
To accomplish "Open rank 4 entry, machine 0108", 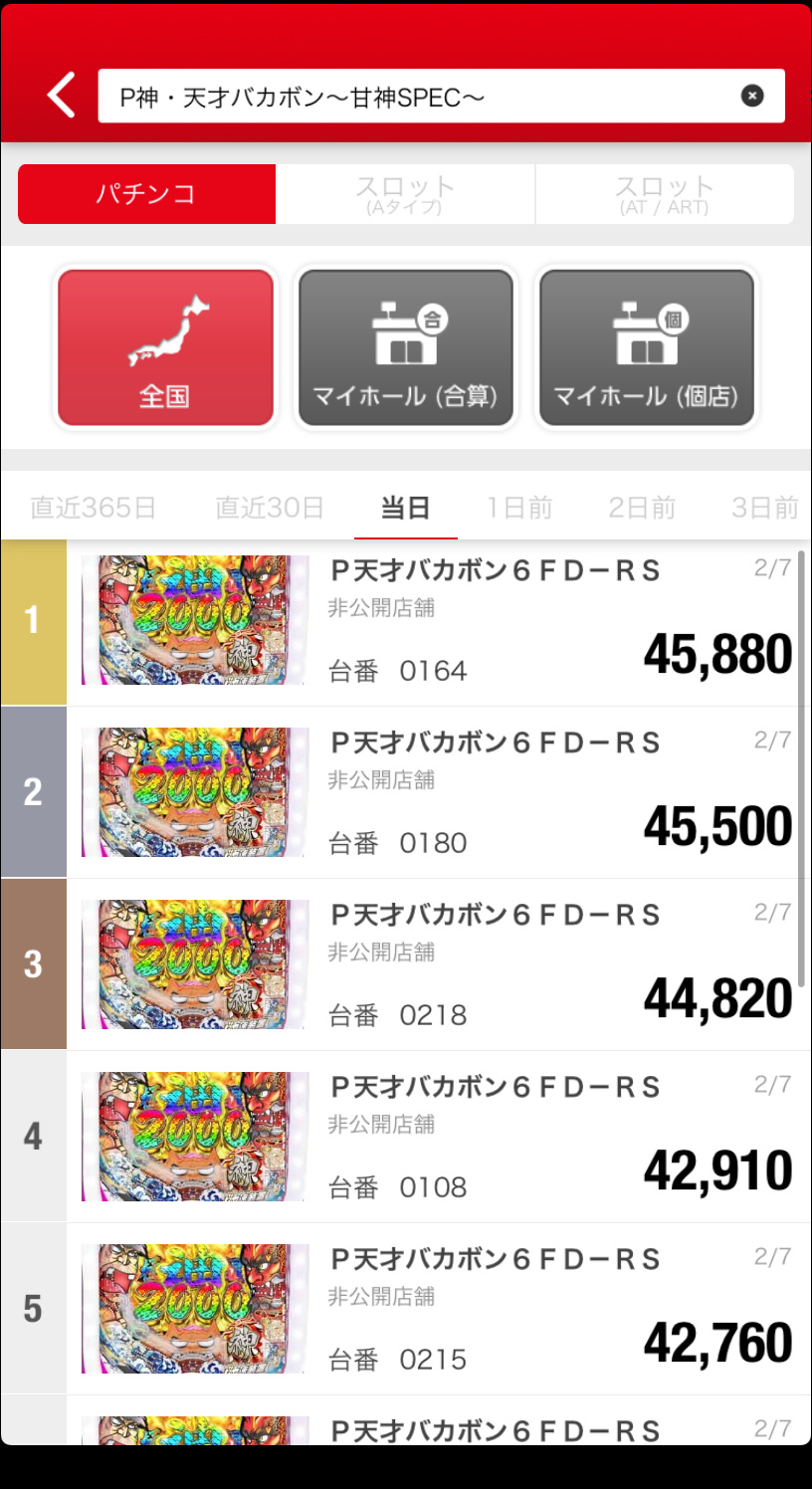I will [406, 1137].
